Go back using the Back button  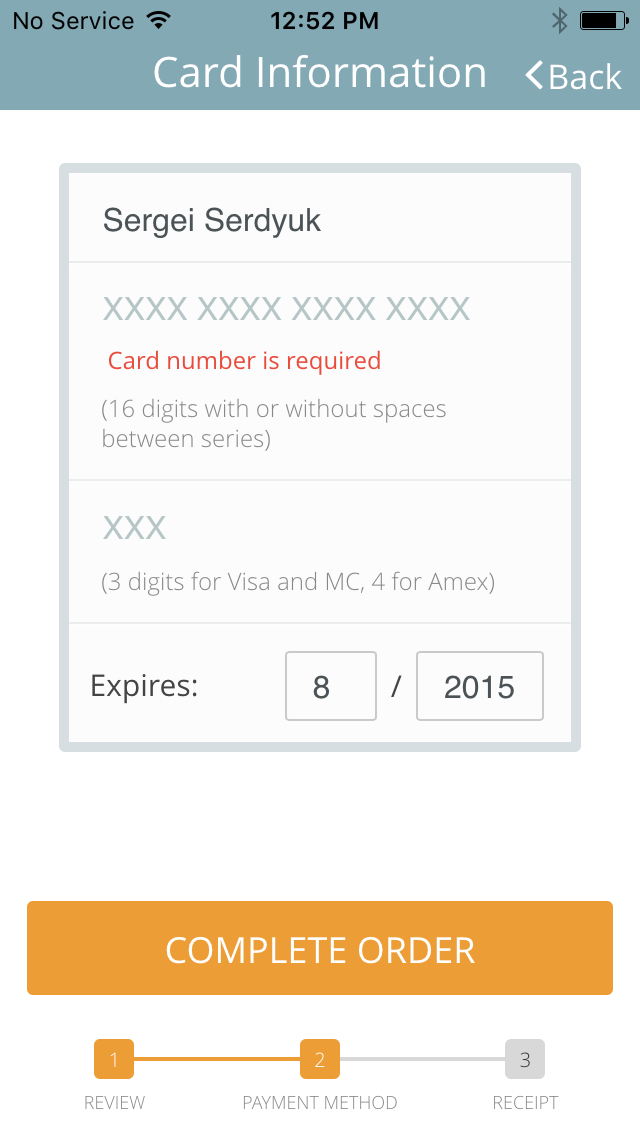pos(573,75)
